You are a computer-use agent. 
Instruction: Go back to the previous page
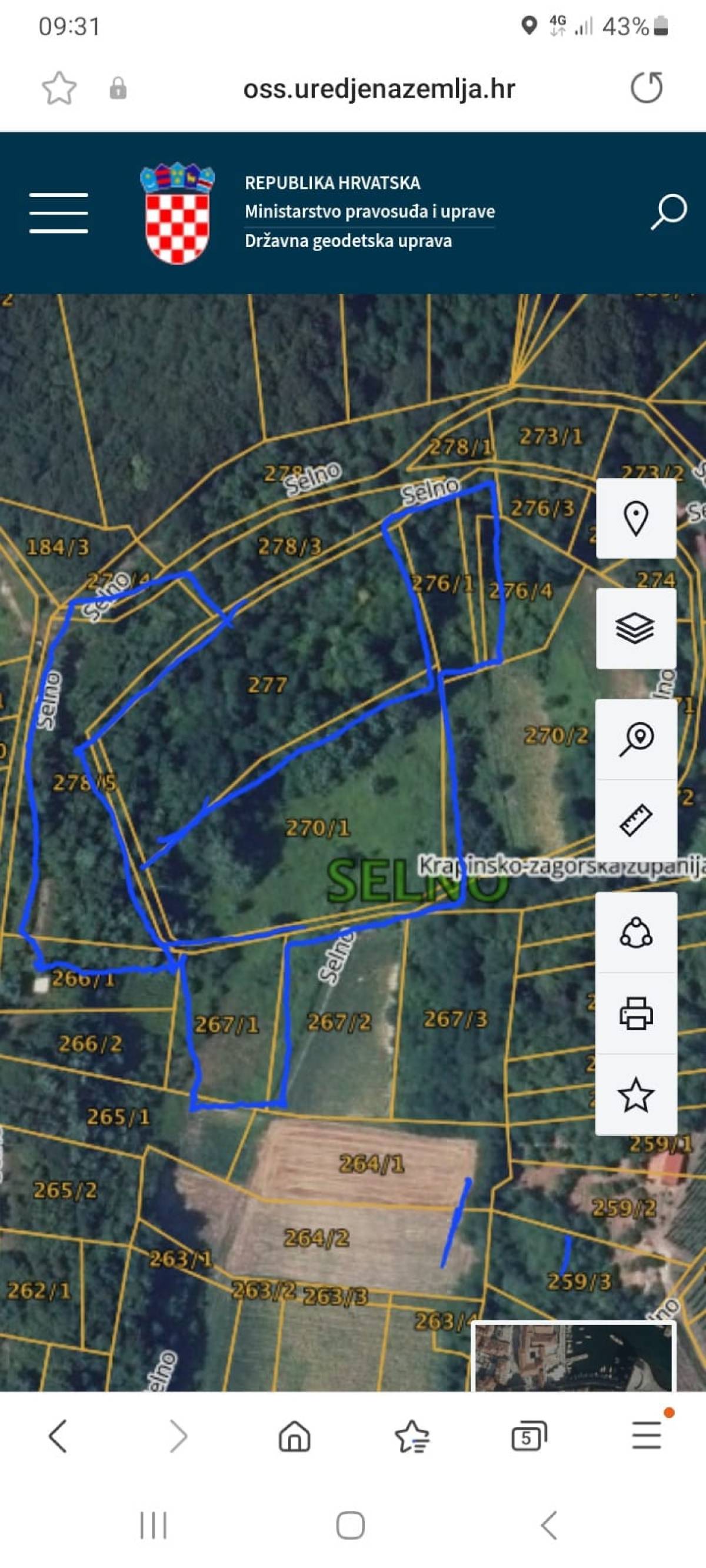(57, 1436)
